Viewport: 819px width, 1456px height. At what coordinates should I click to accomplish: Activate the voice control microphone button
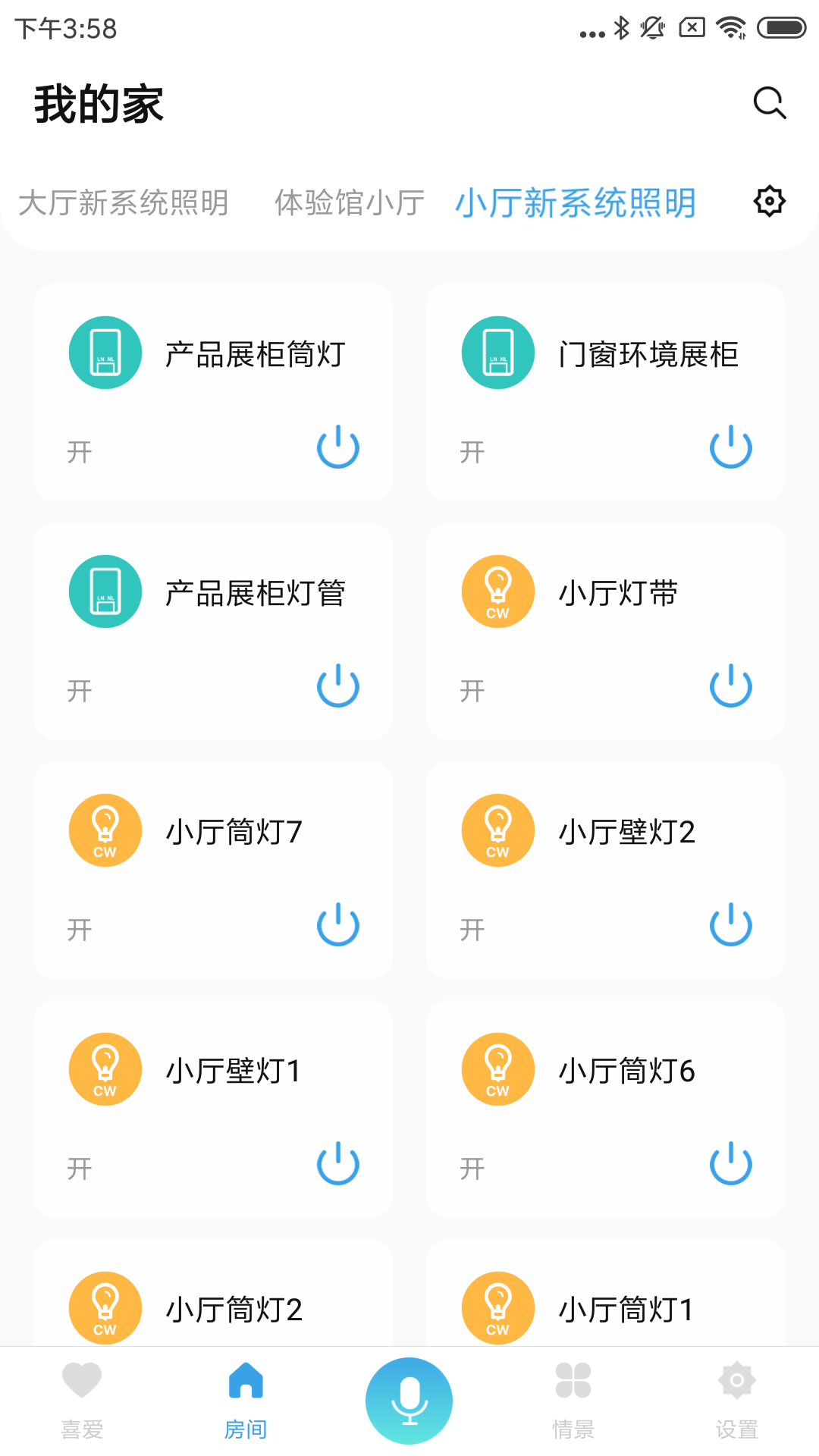click(409, 1401)
